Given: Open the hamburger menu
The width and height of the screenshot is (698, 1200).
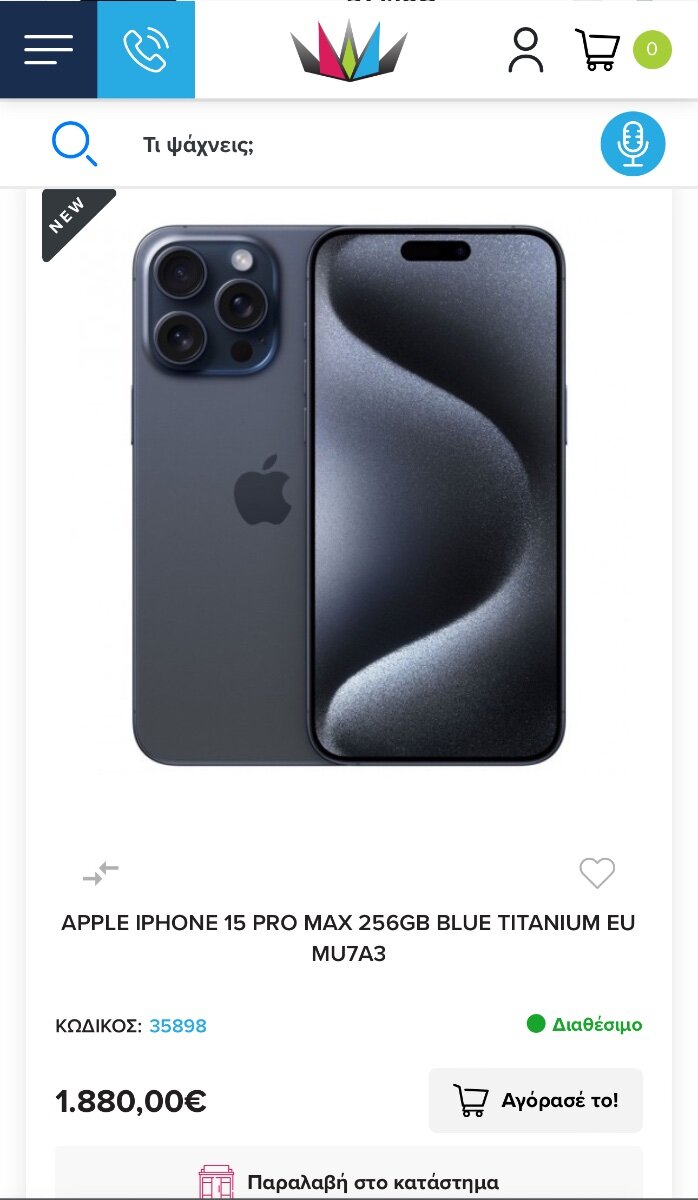Looking at the screenshot, I should (x=48, y=49).
